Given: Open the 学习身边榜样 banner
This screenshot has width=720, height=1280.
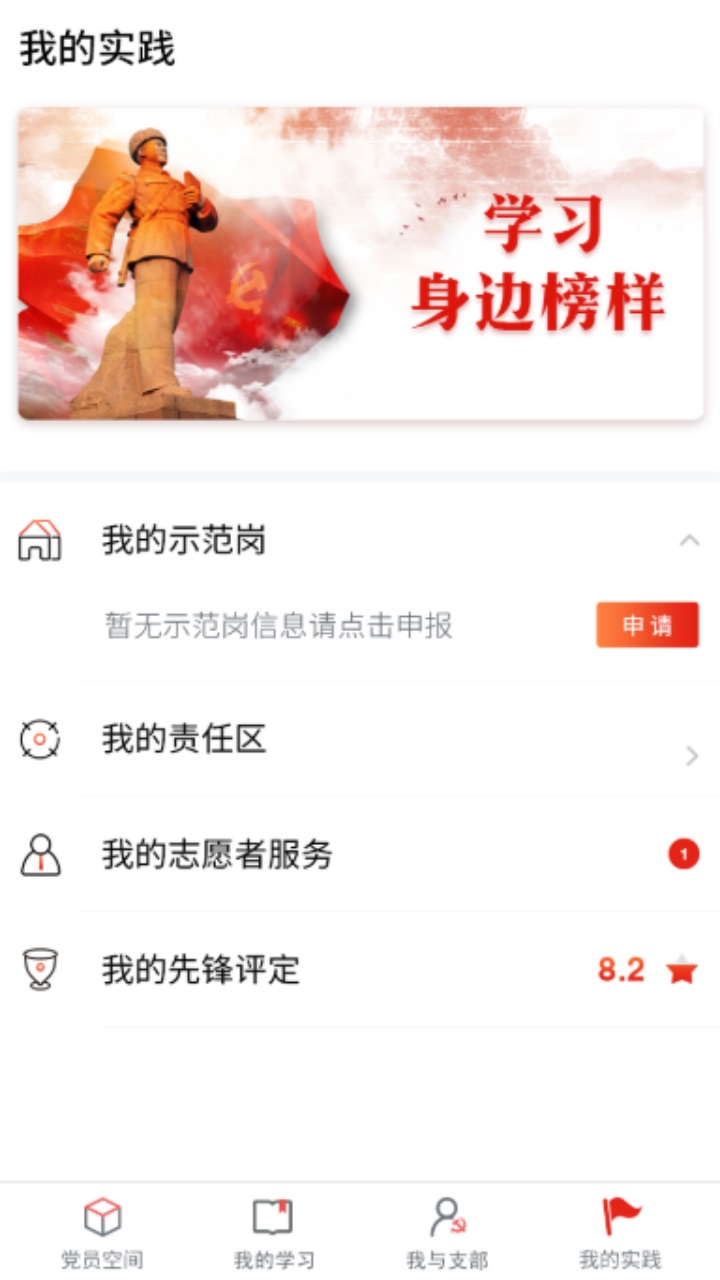Looking at the screenshot, I should coord(360,264).
